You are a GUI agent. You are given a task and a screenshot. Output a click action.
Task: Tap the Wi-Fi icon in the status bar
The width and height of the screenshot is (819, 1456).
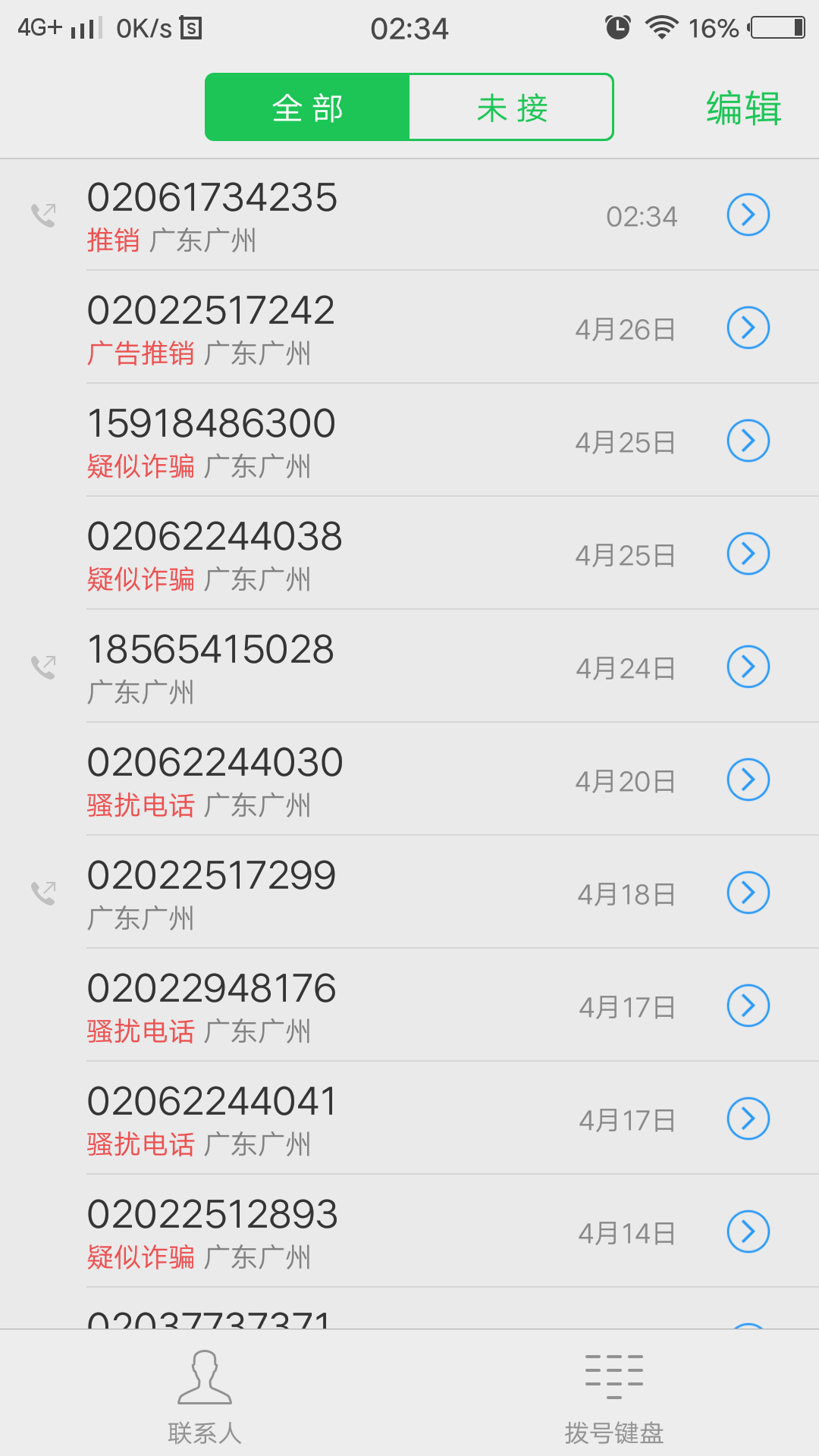click(x=661, y=27)
